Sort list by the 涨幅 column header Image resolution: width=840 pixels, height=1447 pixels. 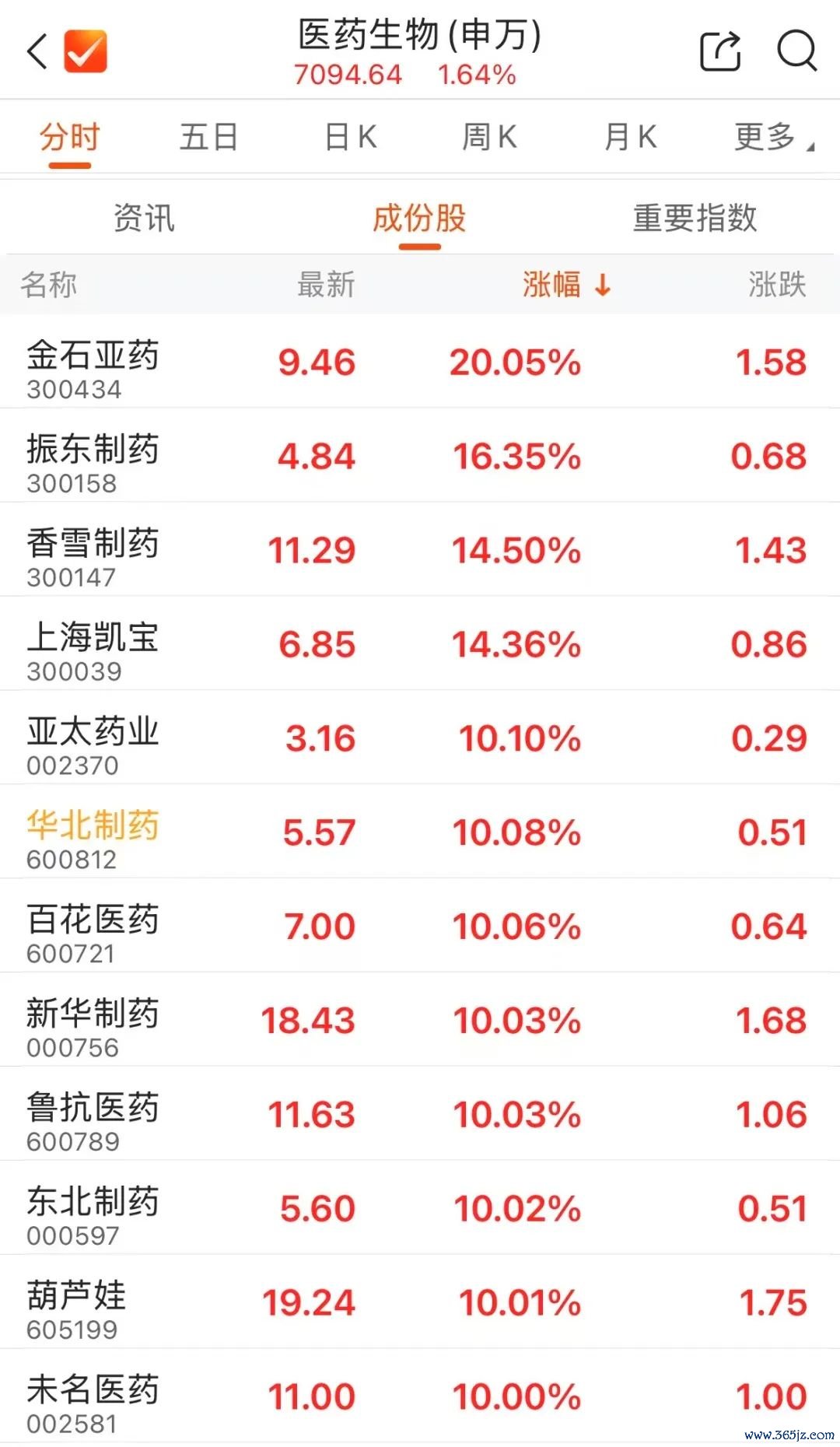coord(567,285)
